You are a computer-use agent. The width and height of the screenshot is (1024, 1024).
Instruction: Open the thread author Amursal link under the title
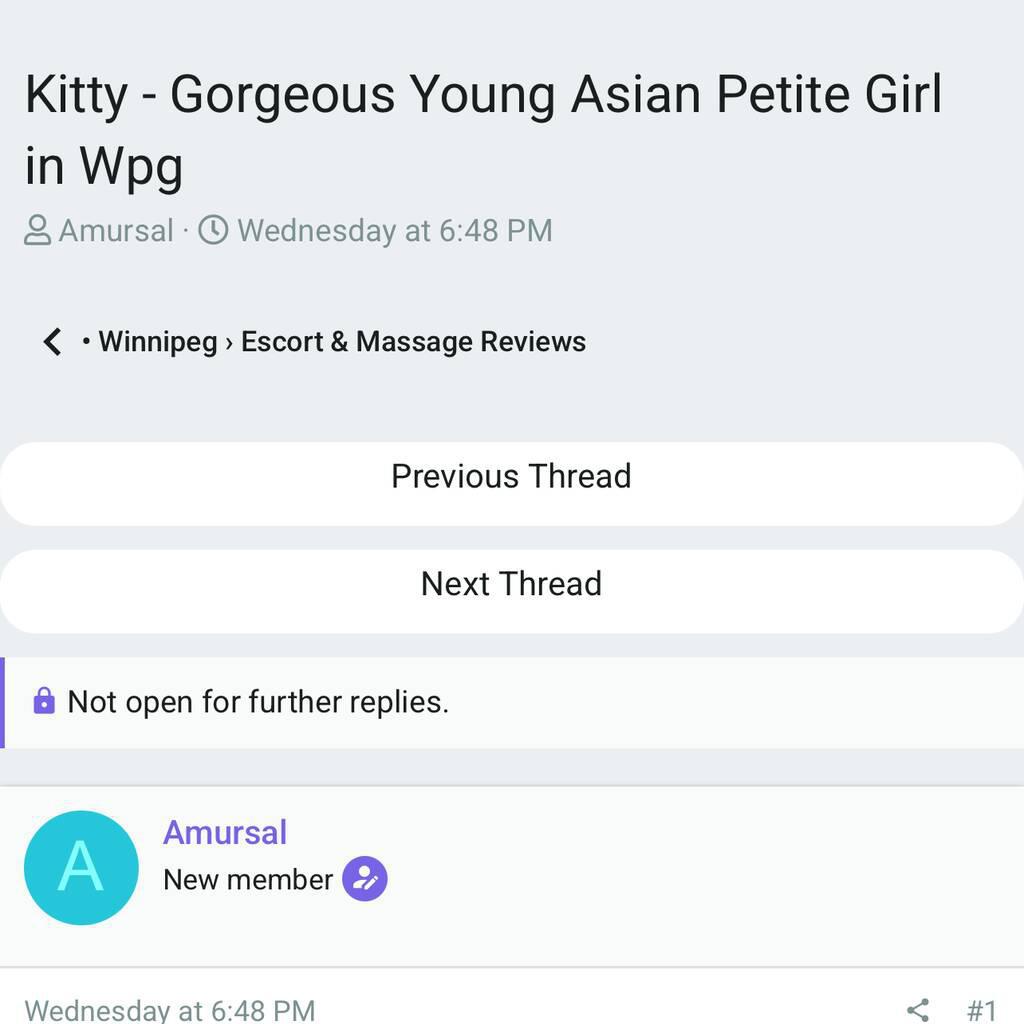(x=116, y=231)
